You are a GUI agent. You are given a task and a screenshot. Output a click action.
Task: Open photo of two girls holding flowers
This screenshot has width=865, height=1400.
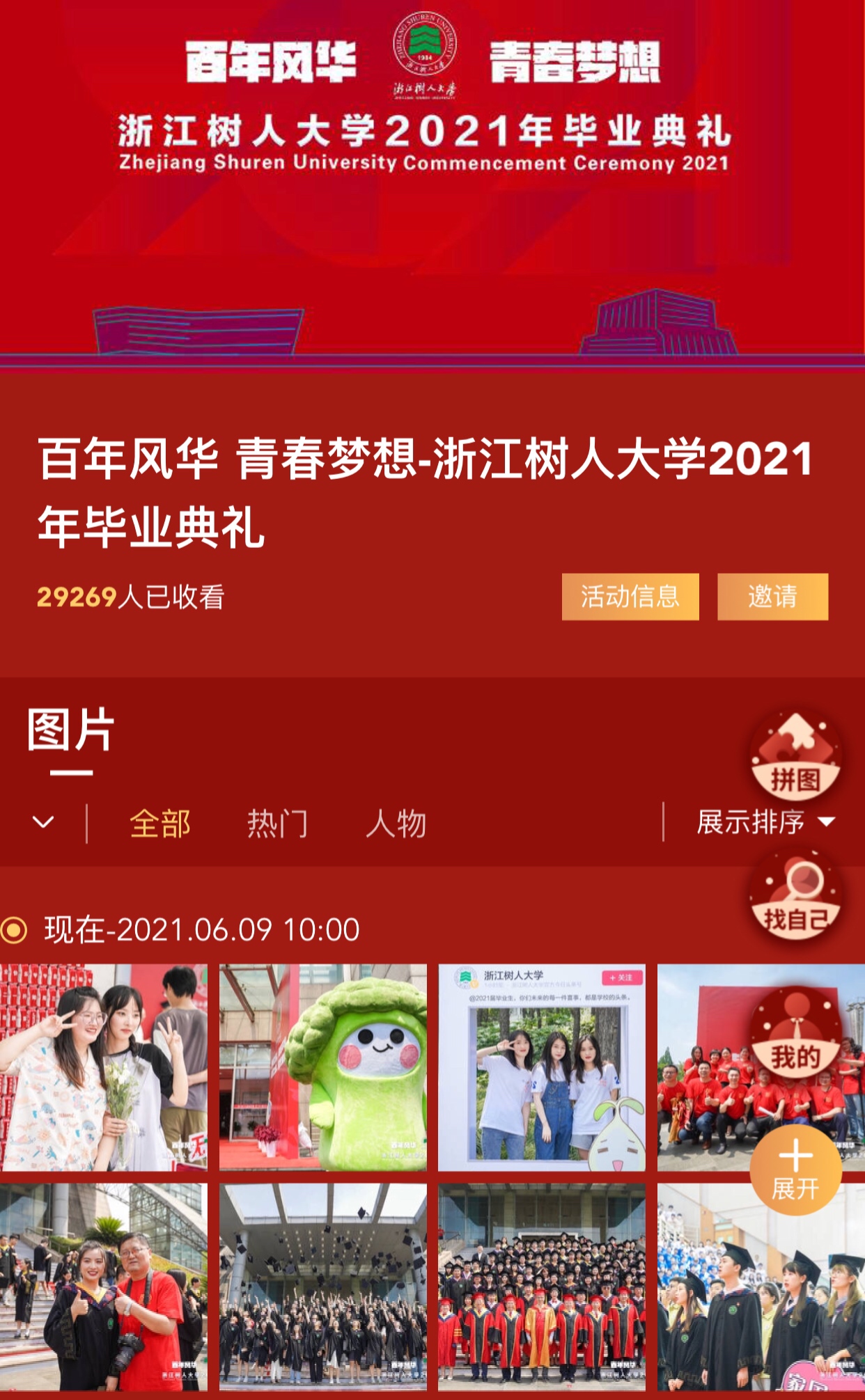(103, 1067)
